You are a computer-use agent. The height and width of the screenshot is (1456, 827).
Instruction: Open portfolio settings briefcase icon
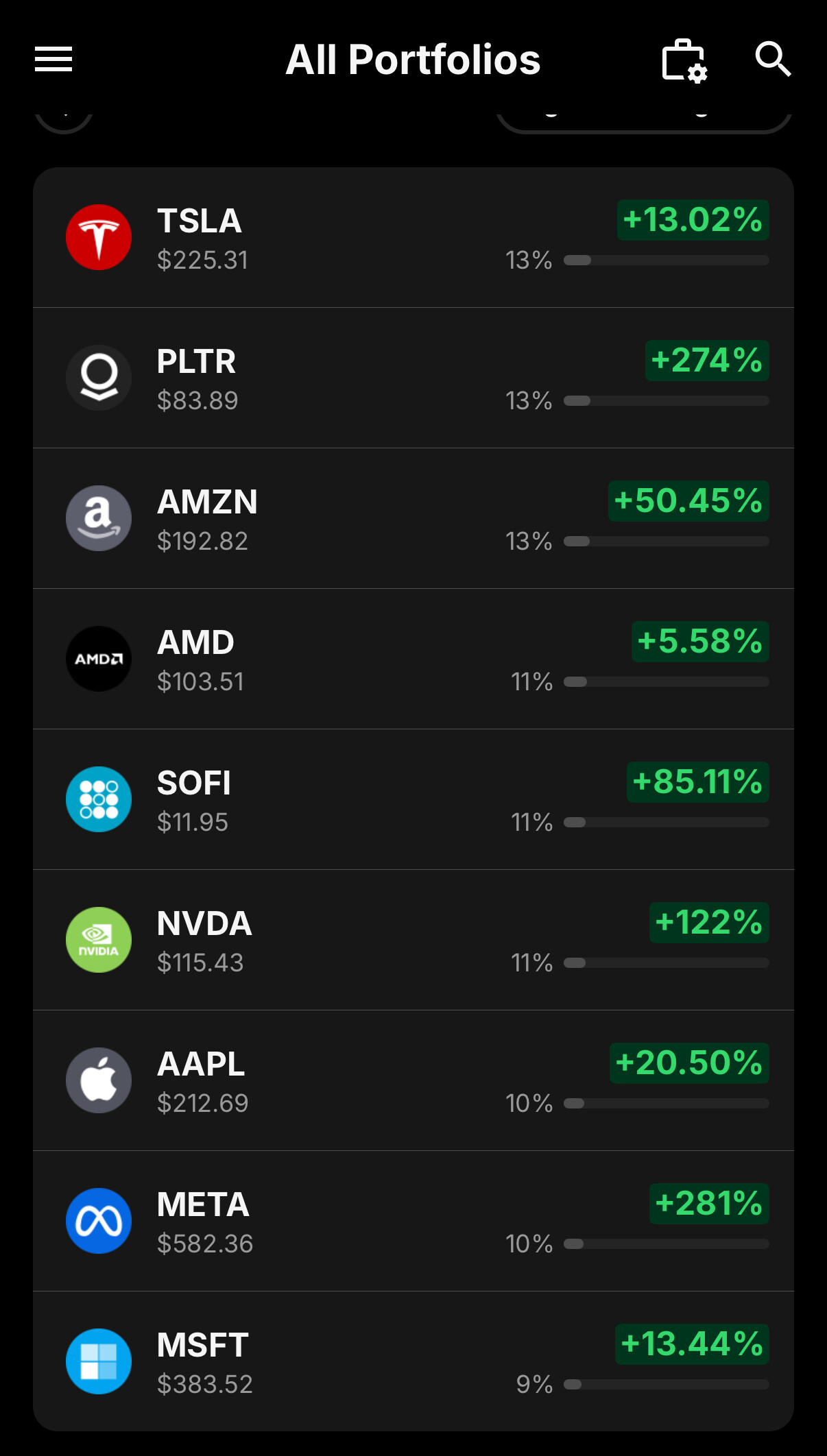coord(684,60)
